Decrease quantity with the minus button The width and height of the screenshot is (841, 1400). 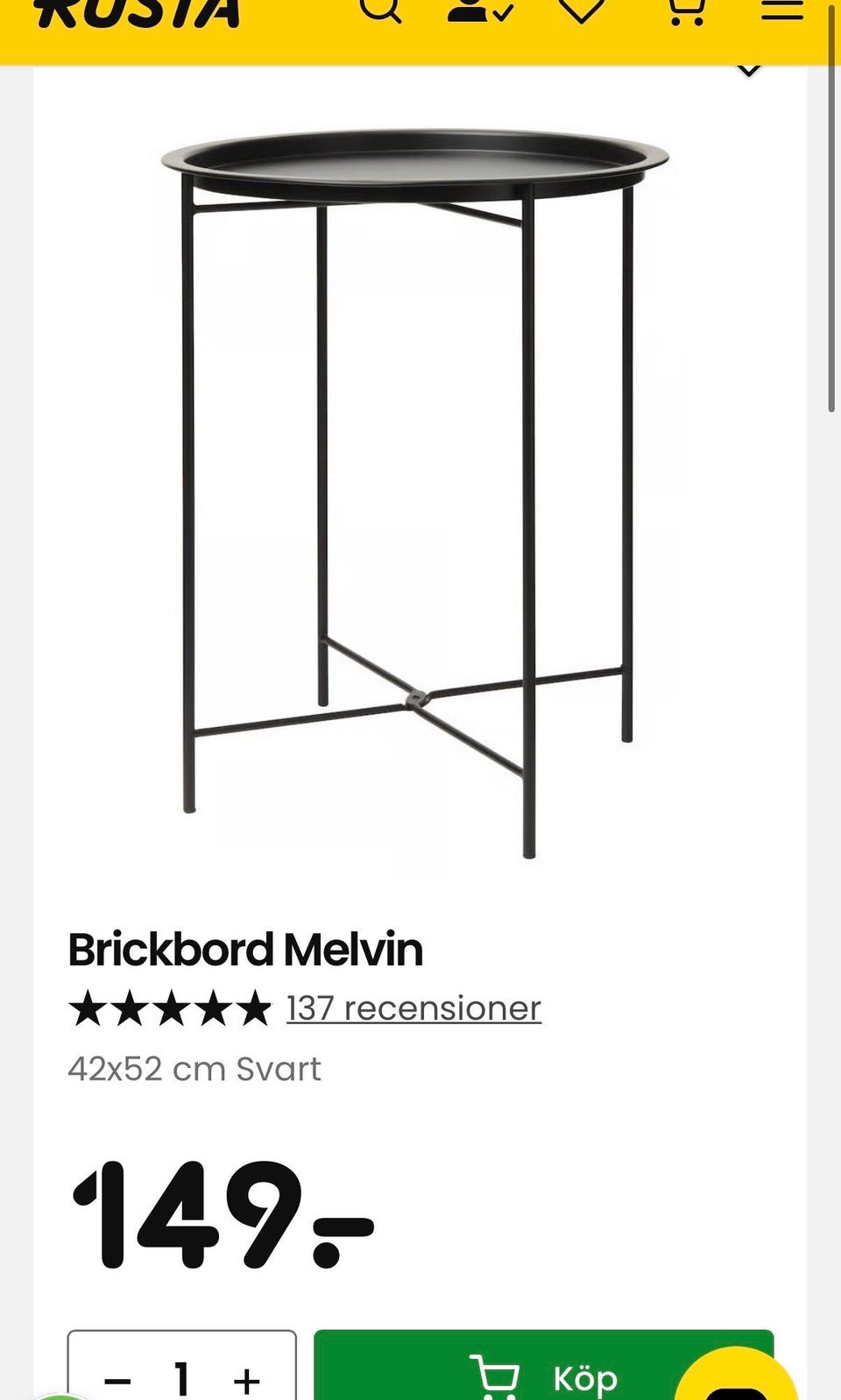tap(117, 1380)
